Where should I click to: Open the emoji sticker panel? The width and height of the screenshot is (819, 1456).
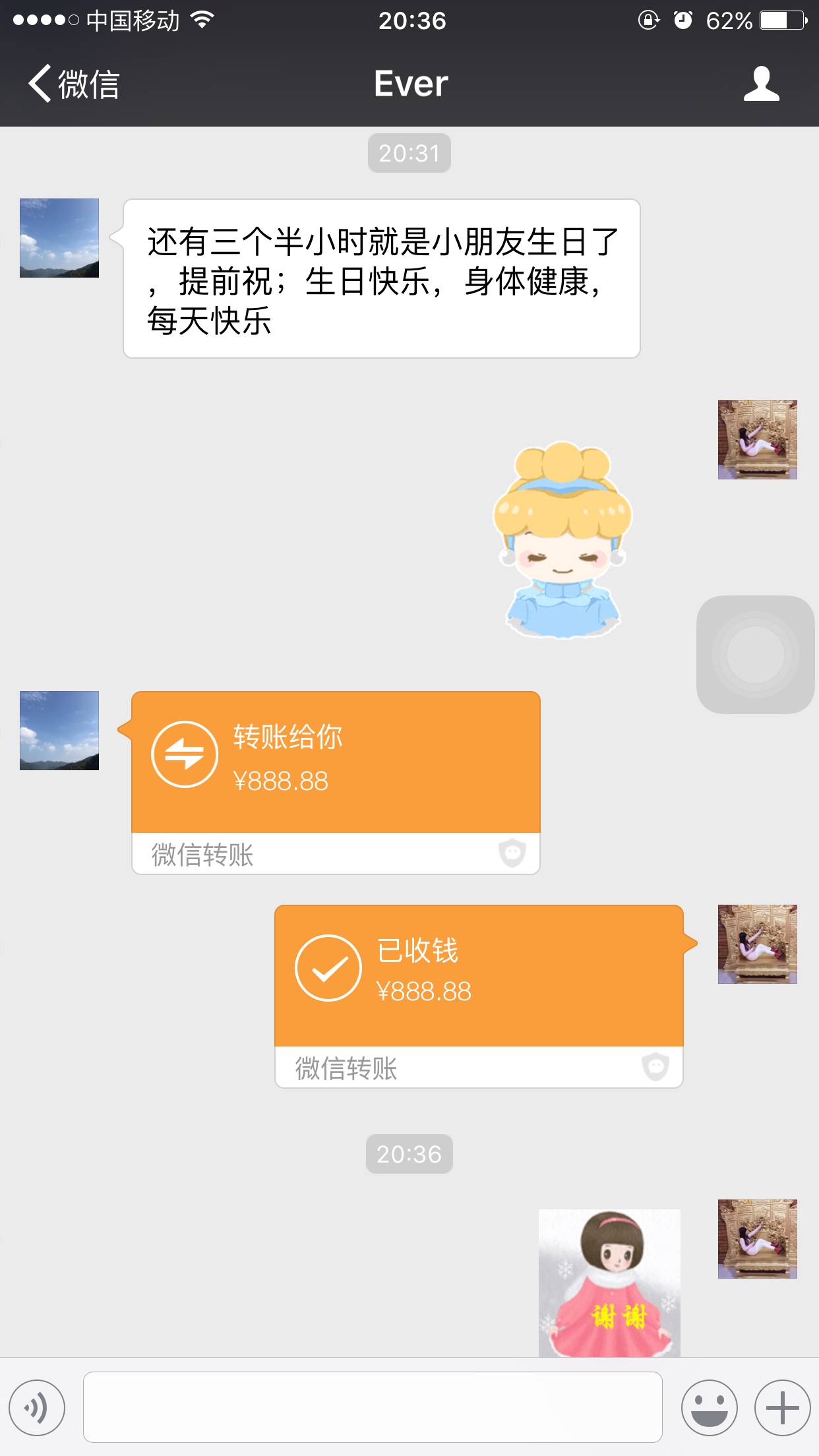click(709, 1408)
